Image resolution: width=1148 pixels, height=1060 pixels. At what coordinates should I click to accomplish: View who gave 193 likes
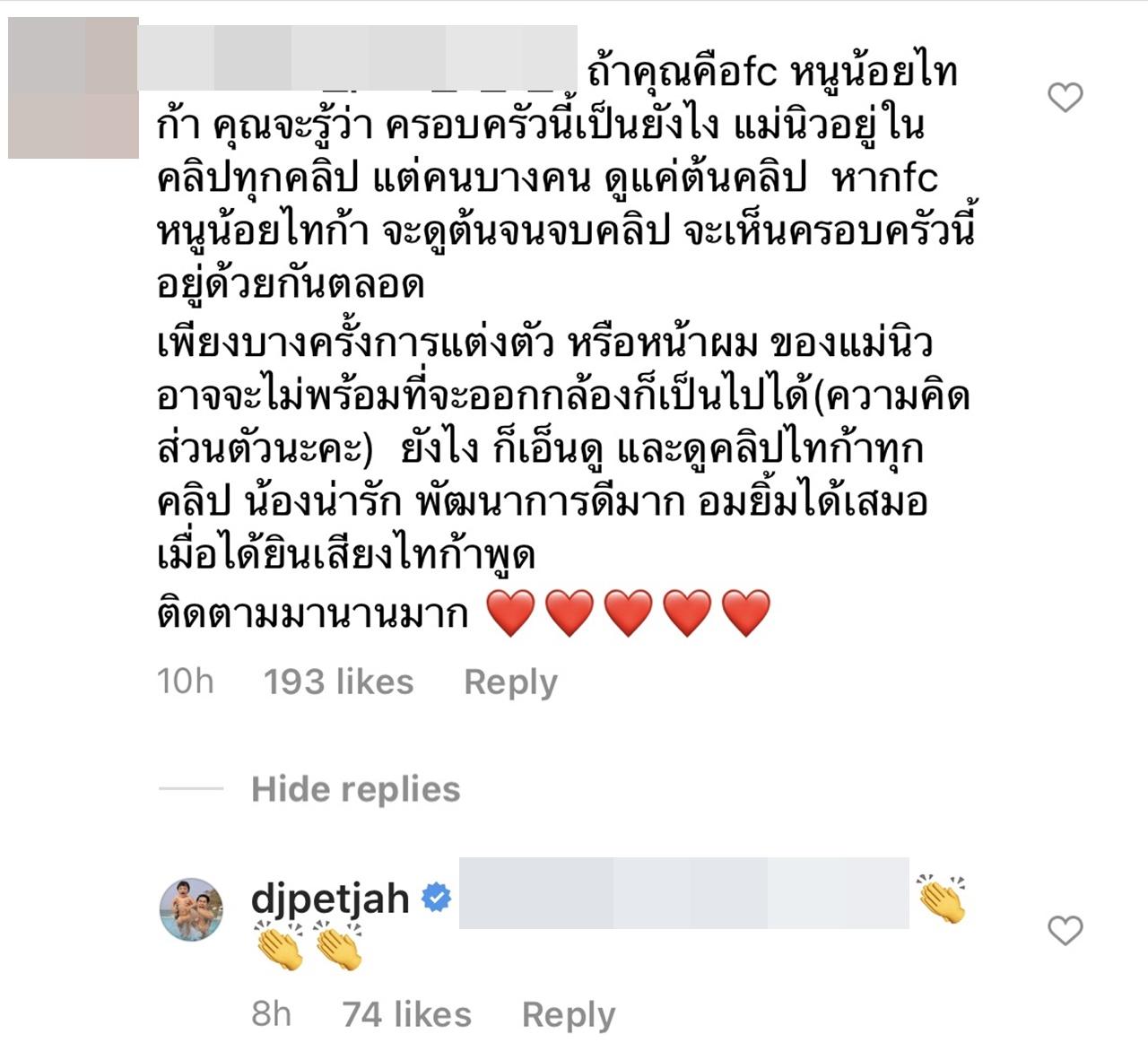point(338,682)
